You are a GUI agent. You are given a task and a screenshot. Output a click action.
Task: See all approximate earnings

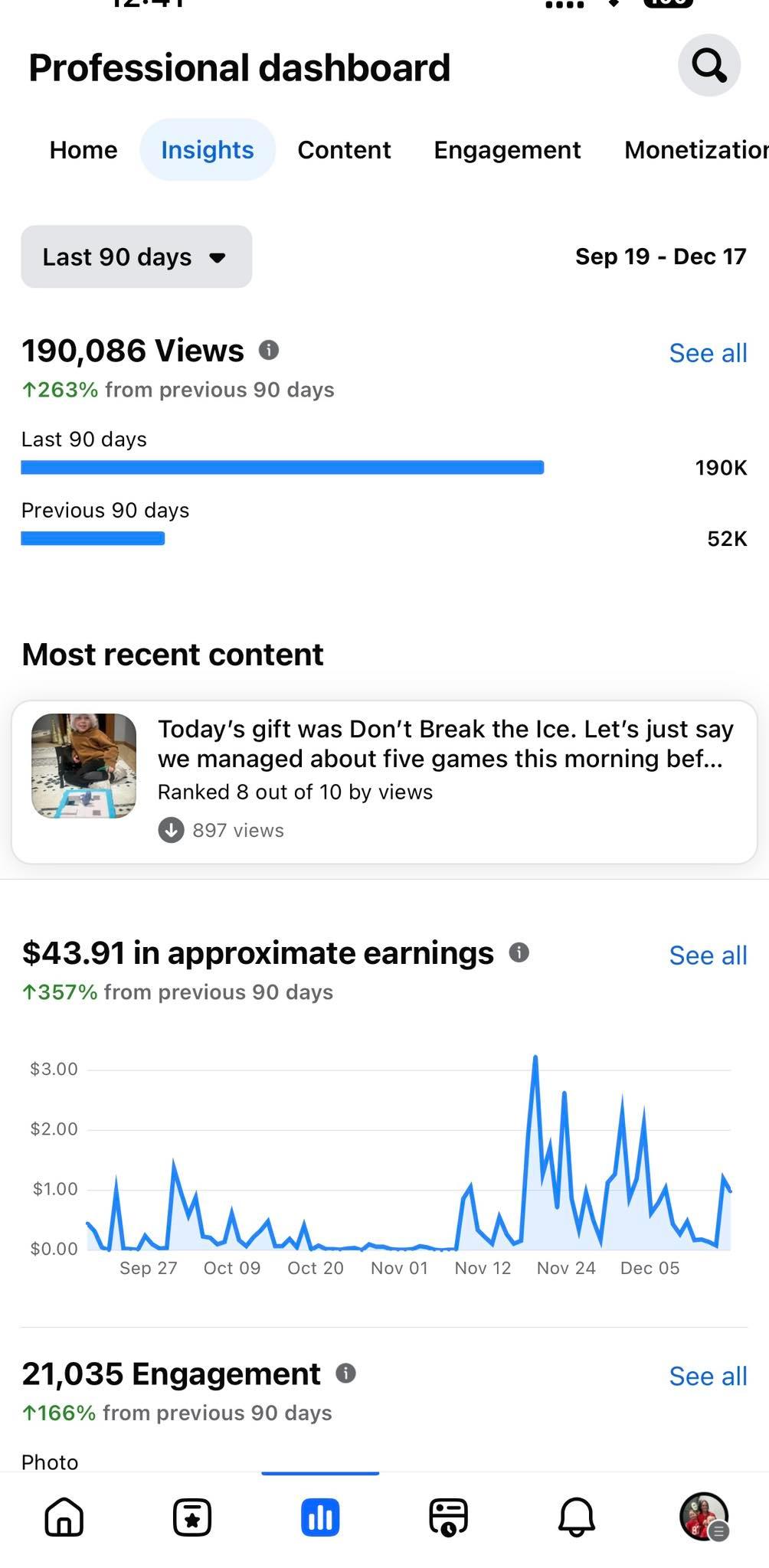point(707,955)
